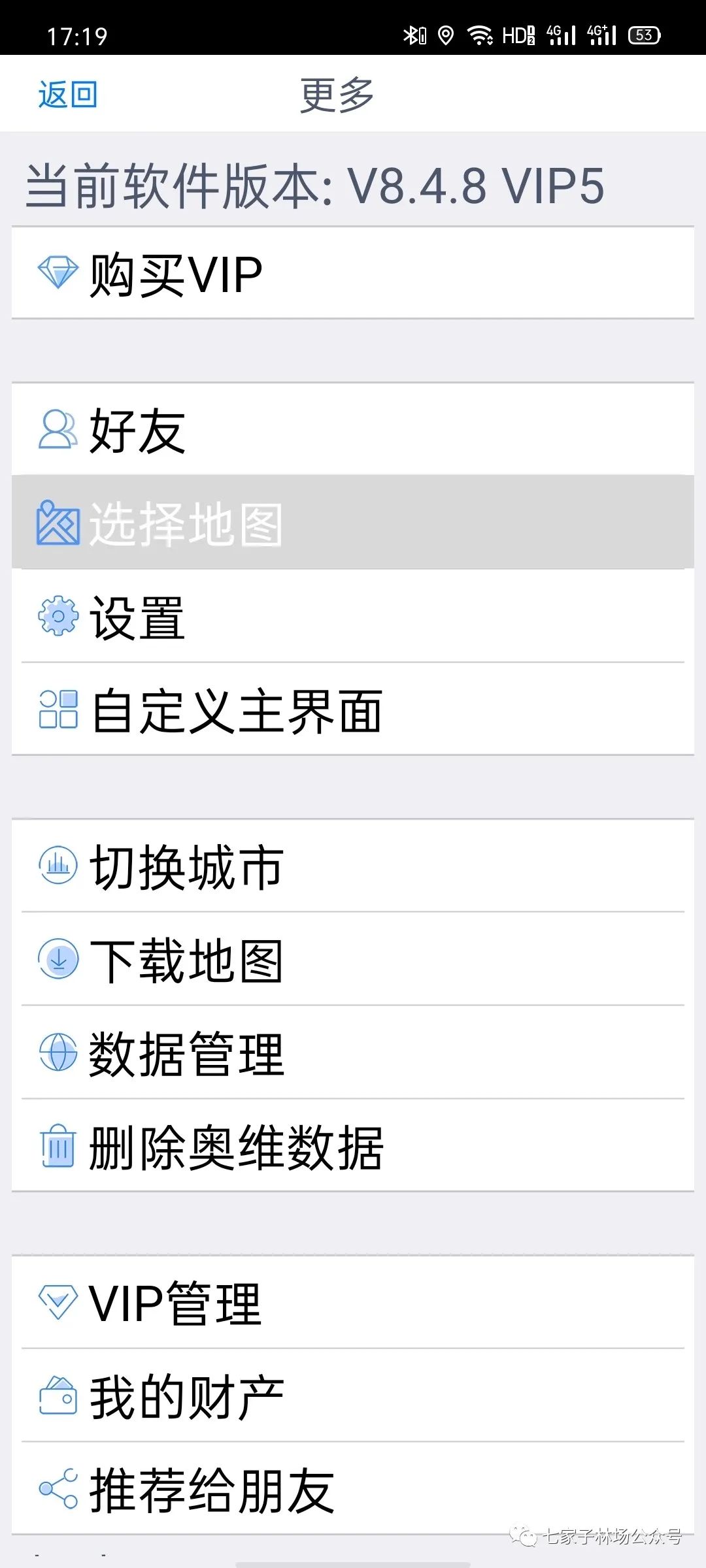Select the 选择地图 option
The width and height of the screenshot is (706, 1568).
353,522
